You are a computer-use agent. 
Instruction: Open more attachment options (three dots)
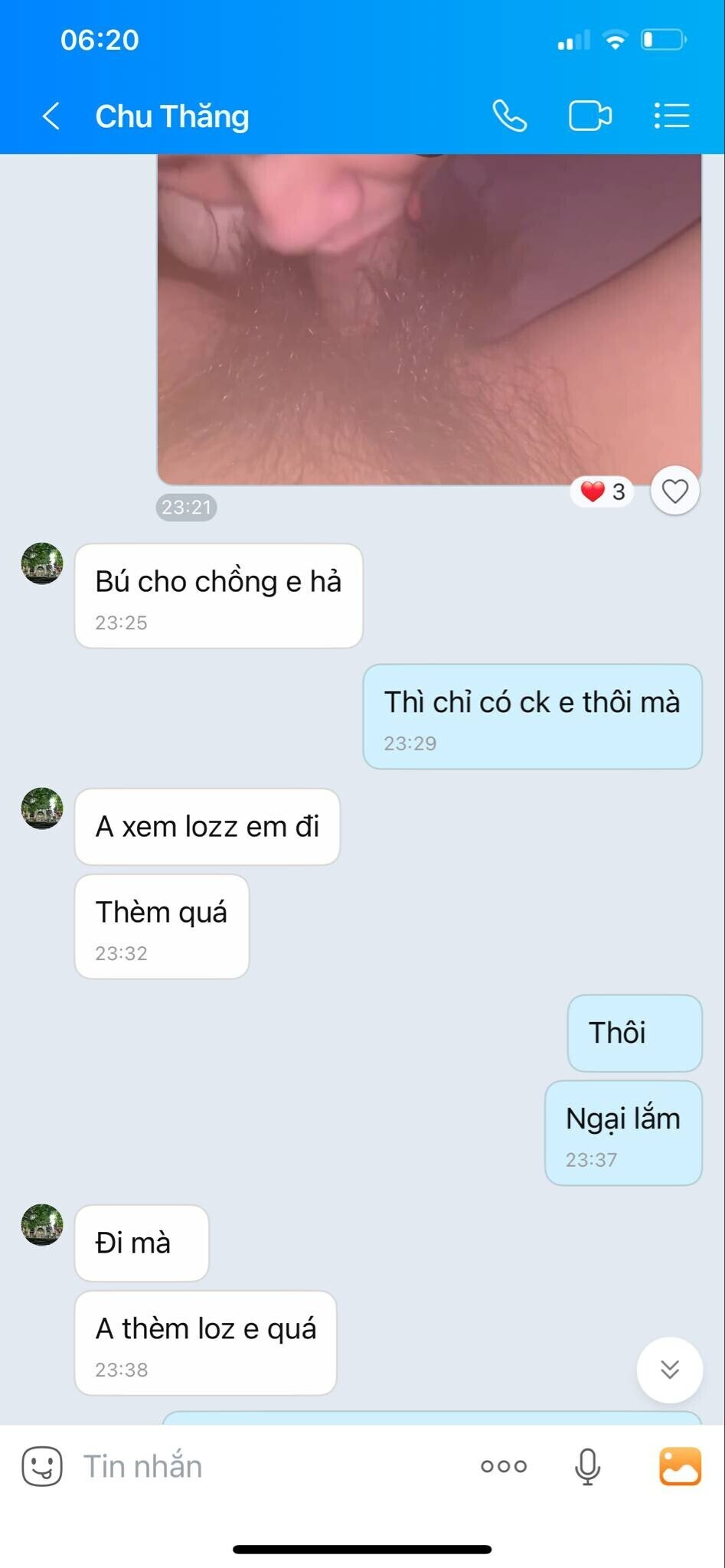(503, 1466)
